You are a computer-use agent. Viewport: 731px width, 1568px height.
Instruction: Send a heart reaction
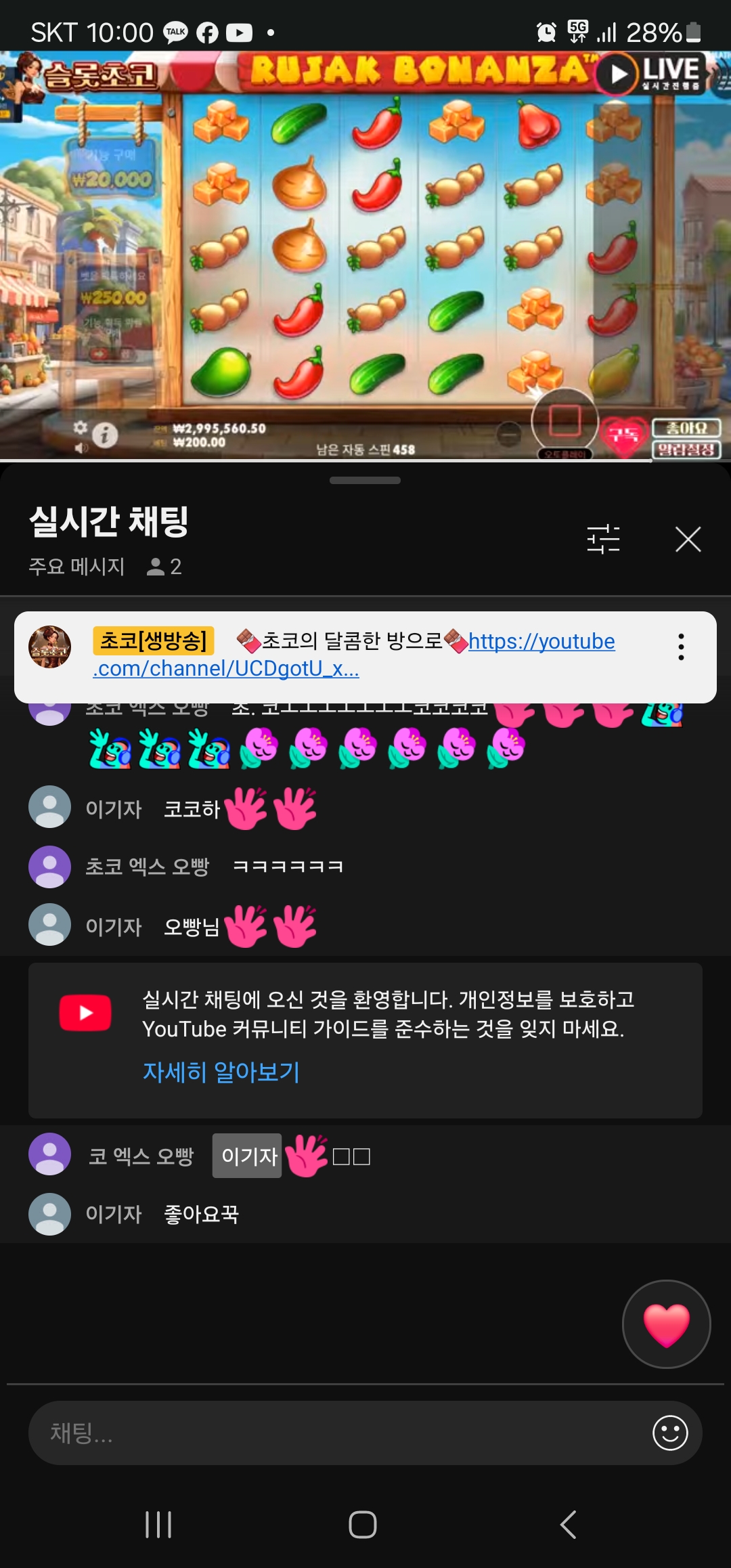click(666, 1324)
